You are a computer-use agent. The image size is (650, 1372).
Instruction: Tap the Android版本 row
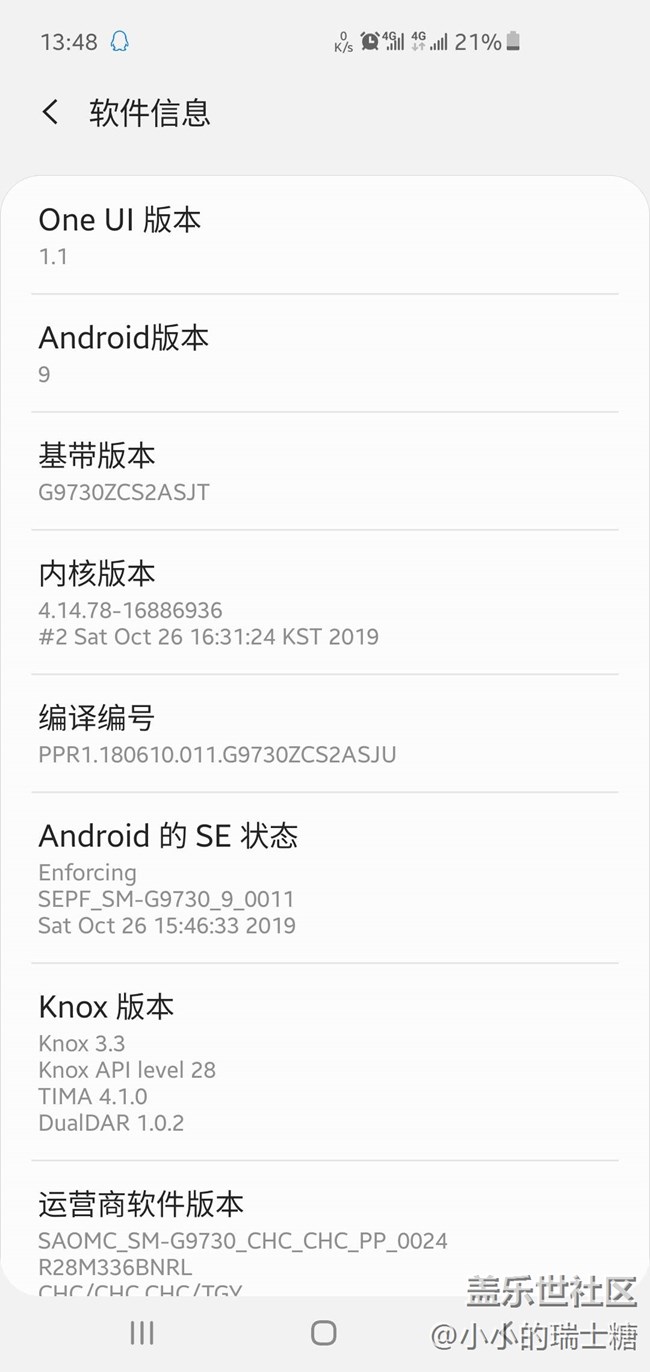tap(324, 354)
